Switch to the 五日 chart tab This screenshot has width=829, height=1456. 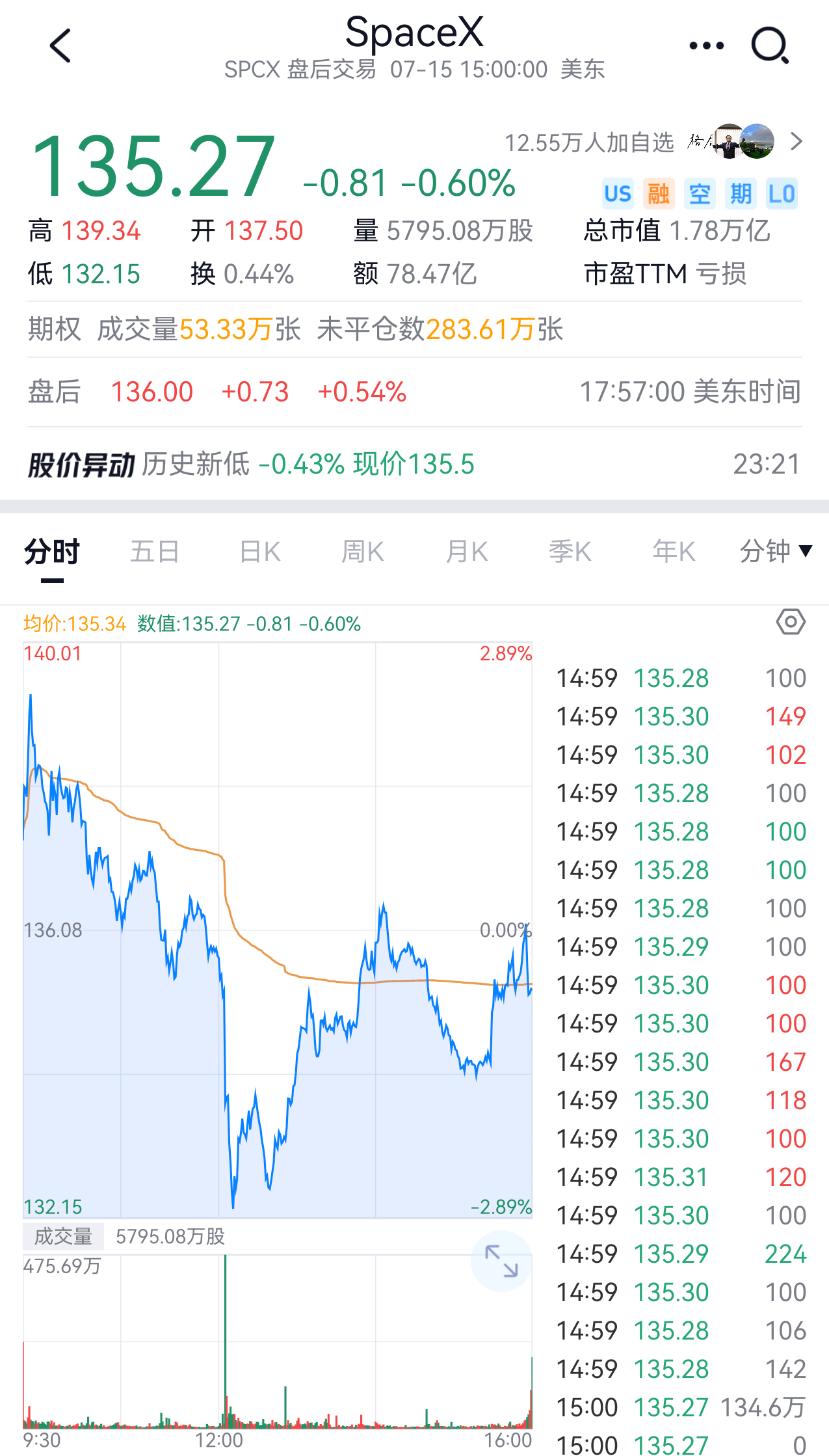click(155, 552)
